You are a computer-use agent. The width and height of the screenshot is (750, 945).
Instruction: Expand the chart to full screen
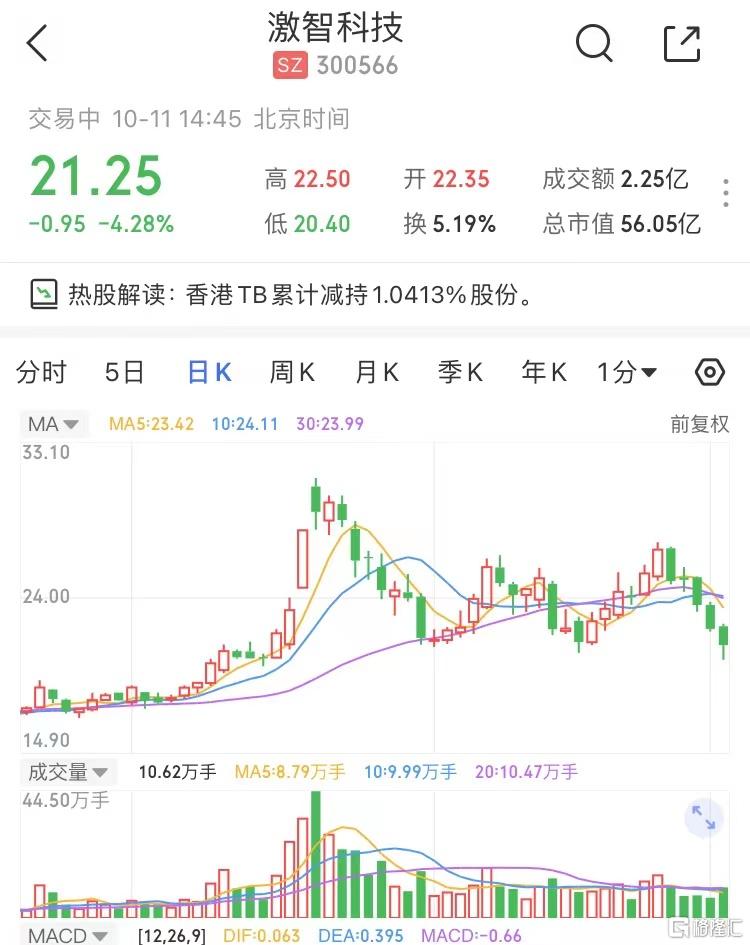[704, 818]
